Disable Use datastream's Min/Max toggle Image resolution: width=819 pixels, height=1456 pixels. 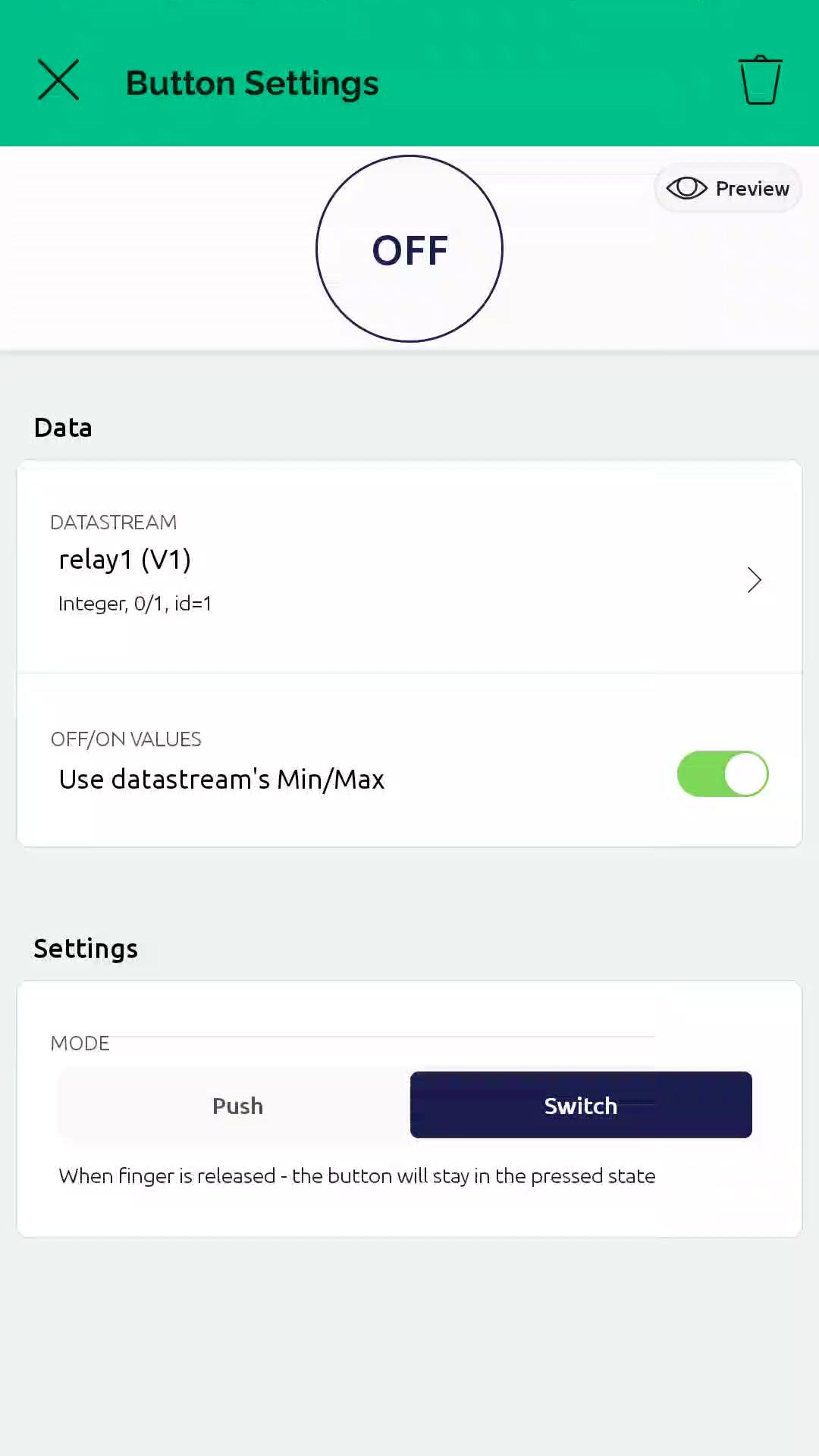[x=722, y=773]
